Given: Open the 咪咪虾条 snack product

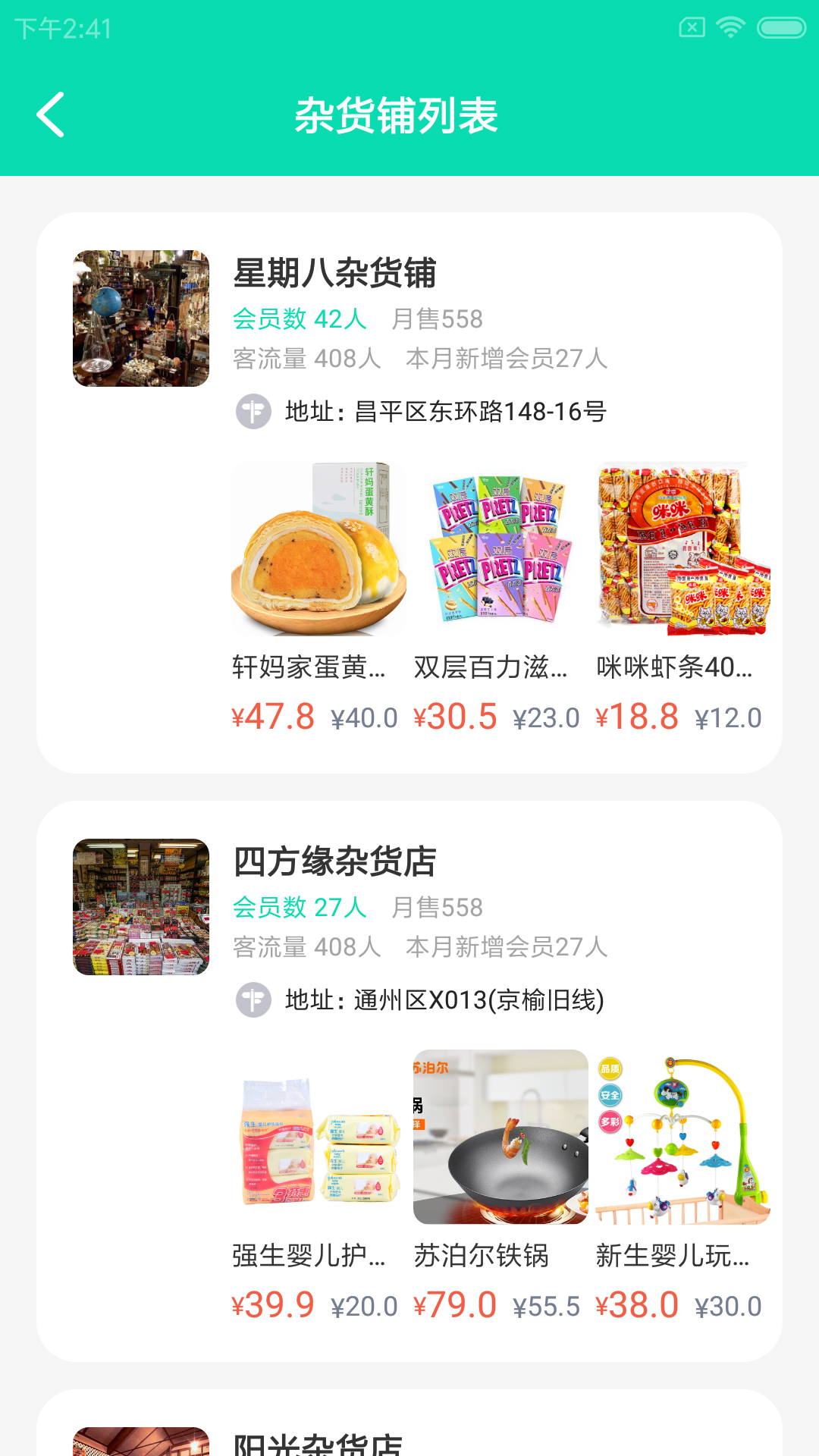Looking at the screenshot, I should click(682, 549).
